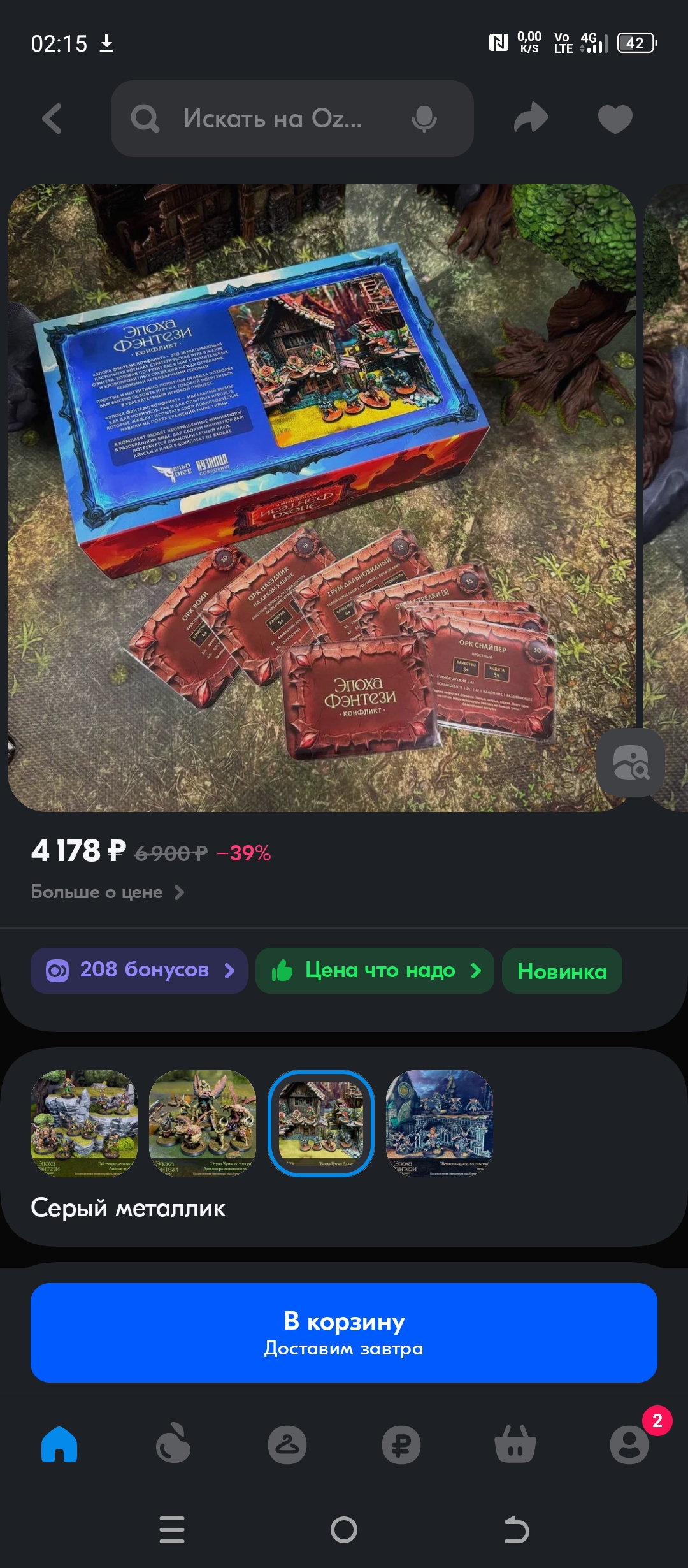
Task: Open the Fresh groceries tab
Action: [x=173, y=1444]
